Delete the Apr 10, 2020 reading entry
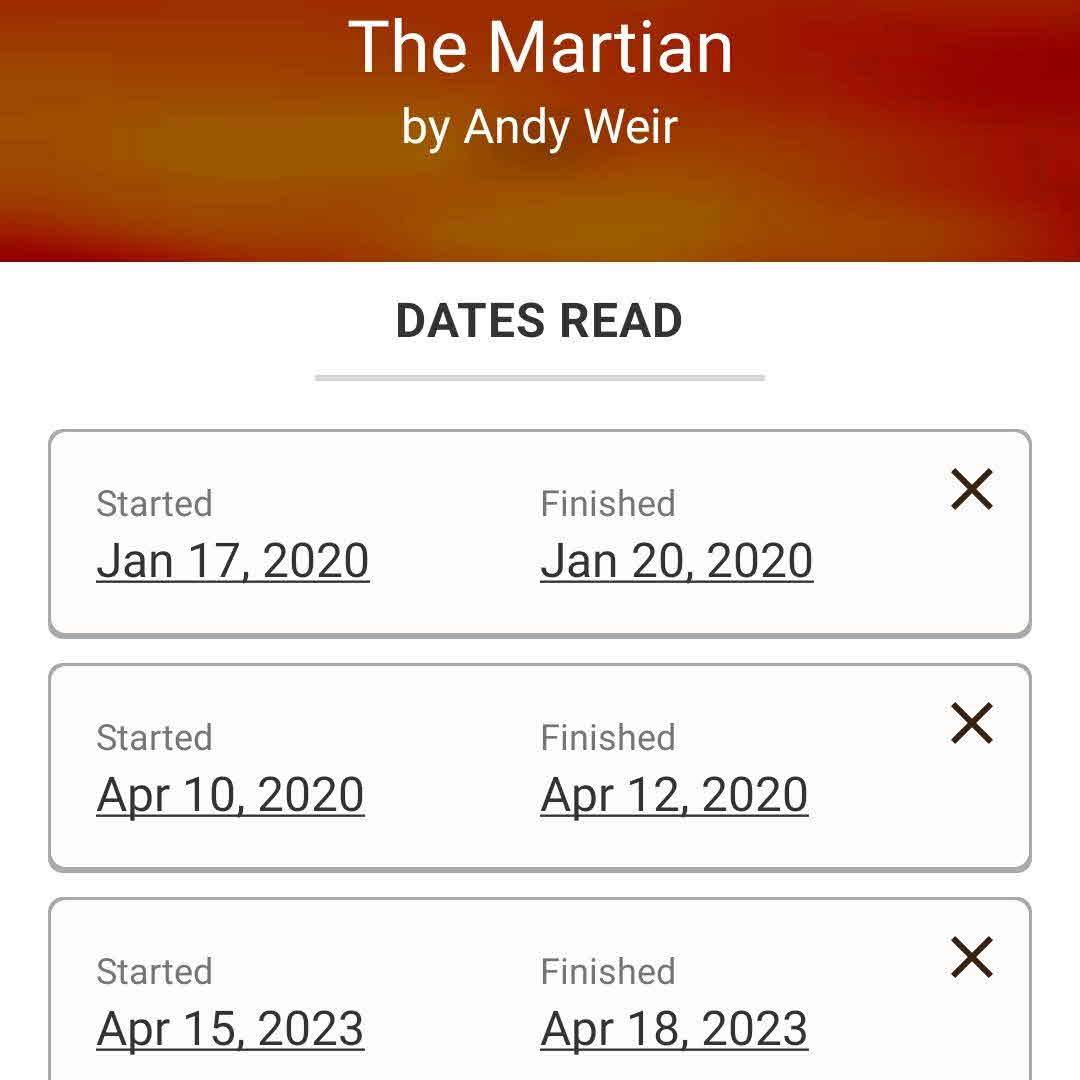The image size is (1080, 1080). (x=971, y=724)
